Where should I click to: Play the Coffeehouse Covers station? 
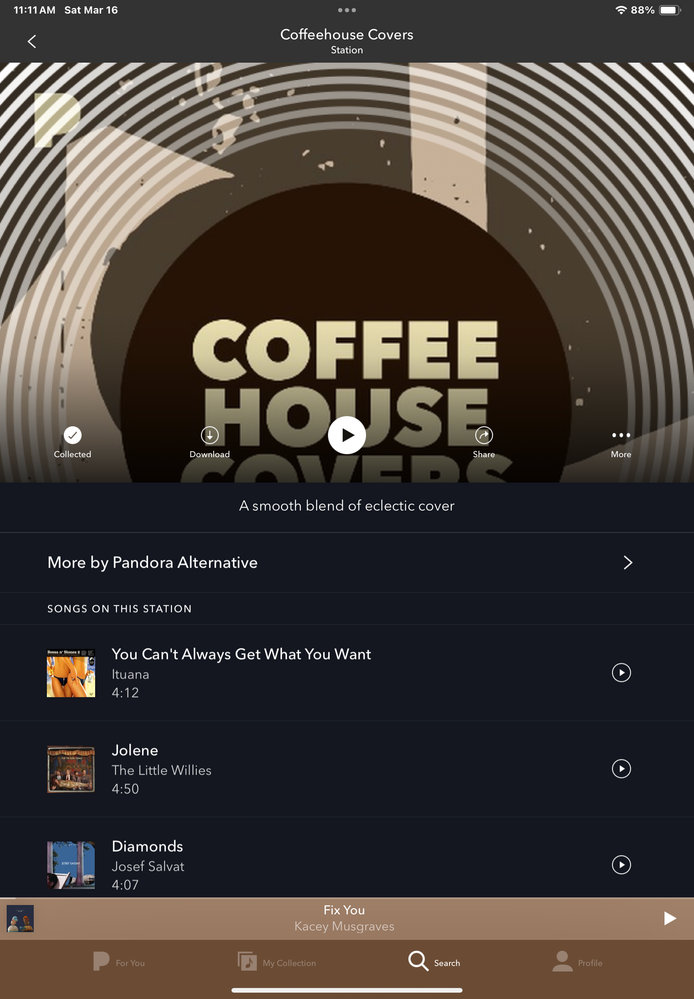tap(347, 435)
